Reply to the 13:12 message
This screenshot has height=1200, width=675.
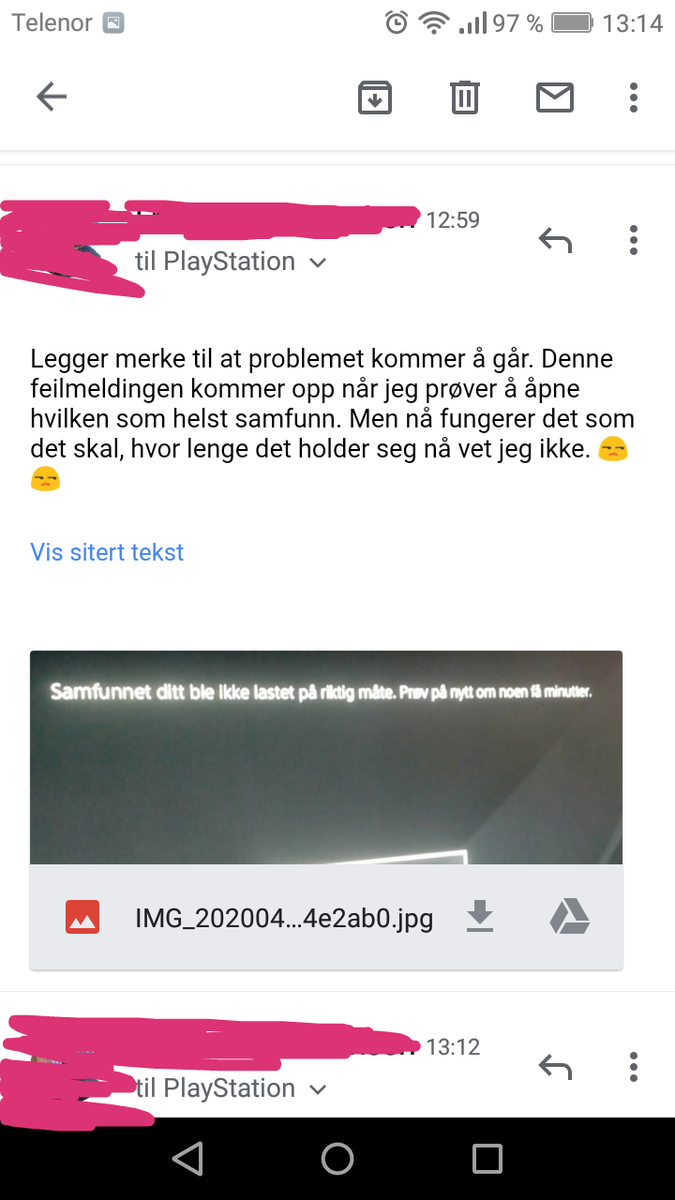(555, 1067)
